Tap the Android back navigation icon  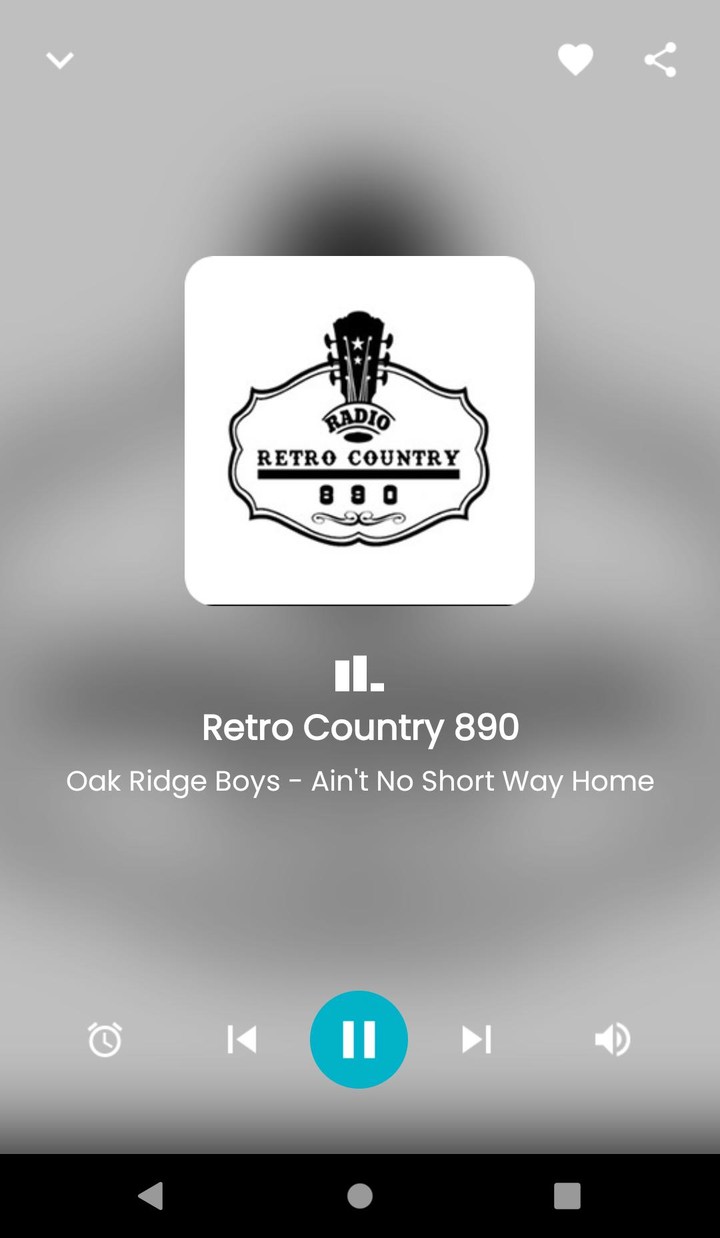[x=151, y=1196]
